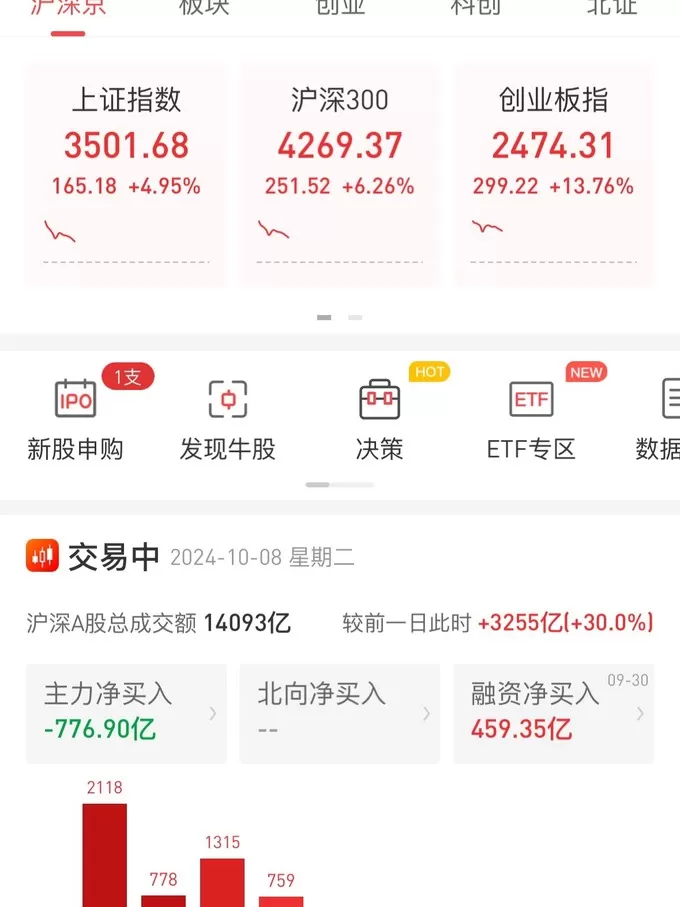Open the 决策 tool
The height and width of the screenshot is (907, 680).
click(380, 419)
